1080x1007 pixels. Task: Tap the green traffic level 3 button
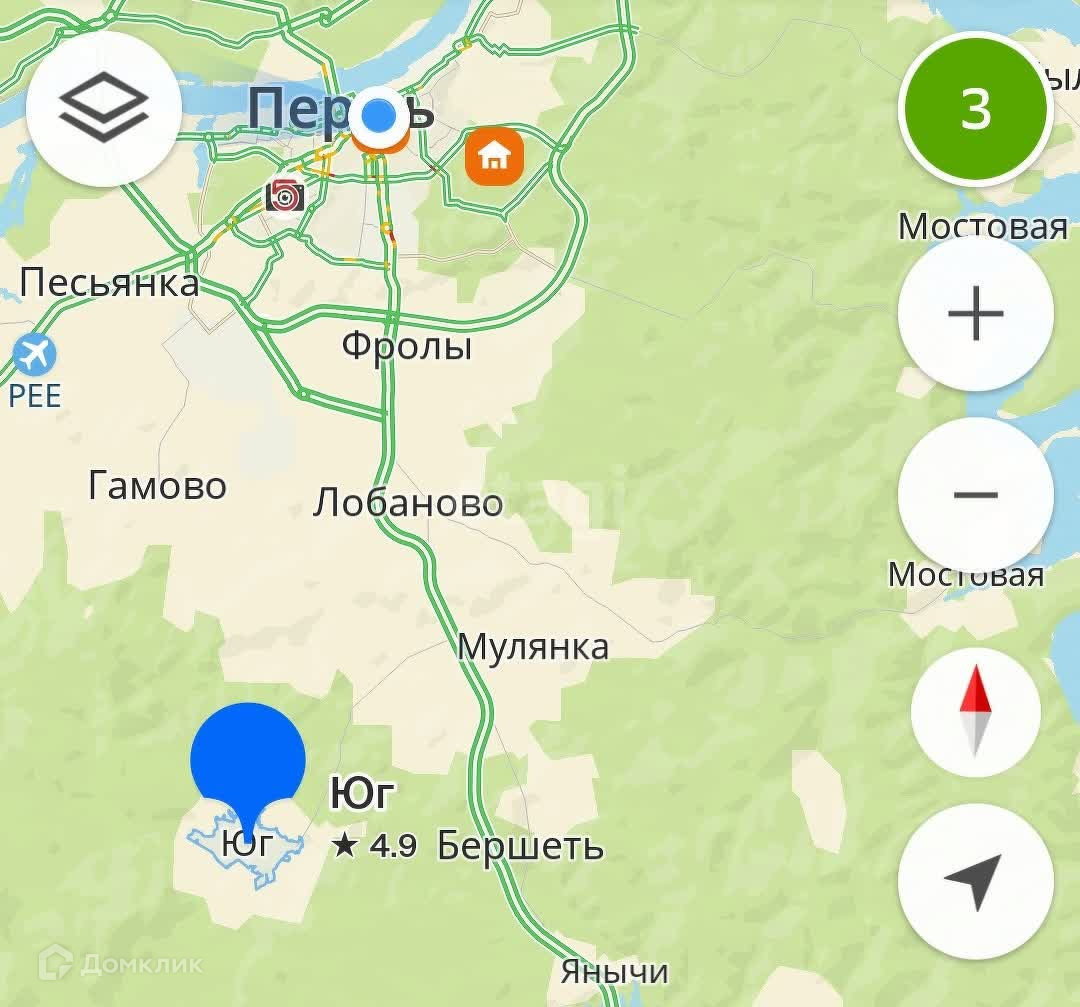(x=975, y=109)
